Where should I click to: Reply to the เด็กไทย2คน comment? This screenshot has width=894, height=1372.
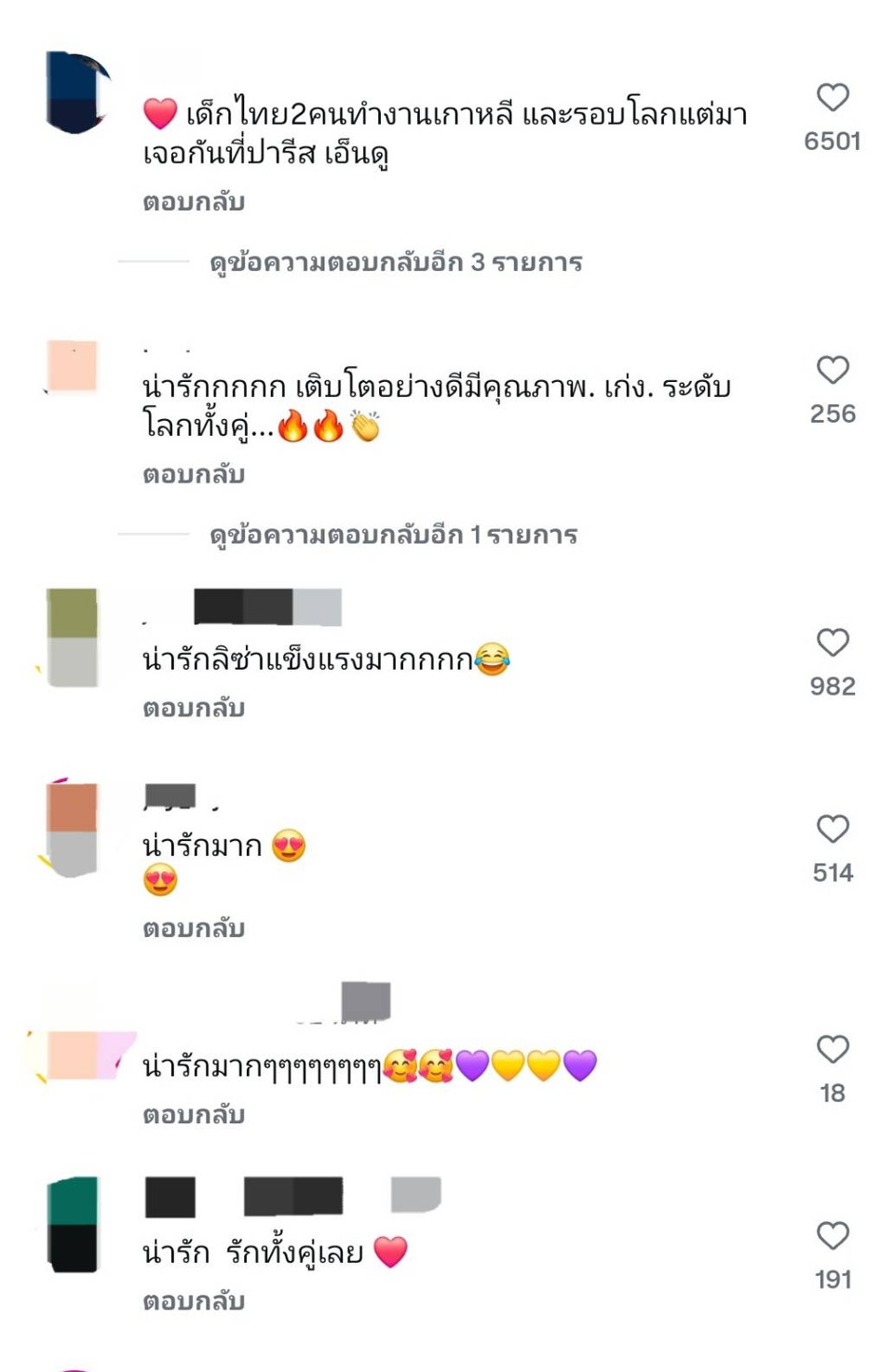pyautogui.click(x=194, y=202)
